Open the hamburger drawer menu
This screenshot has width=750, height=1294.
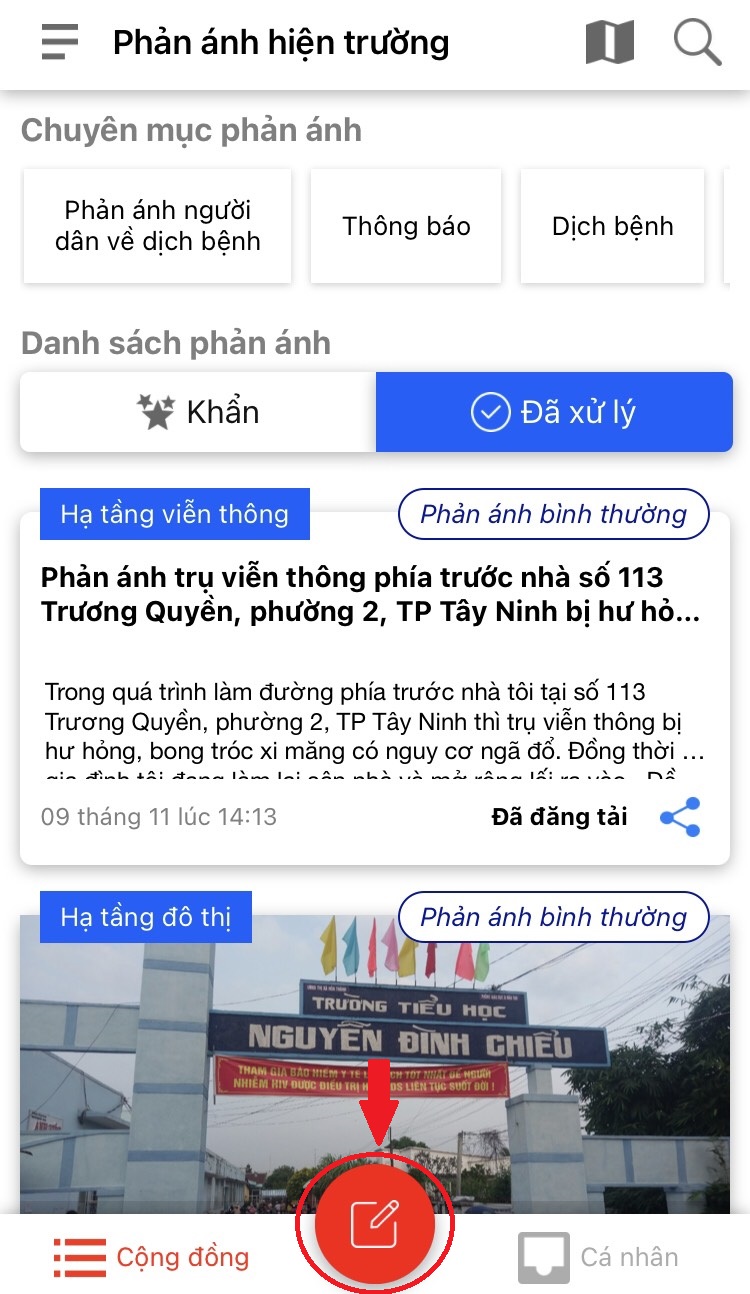(x=60, y=42)
